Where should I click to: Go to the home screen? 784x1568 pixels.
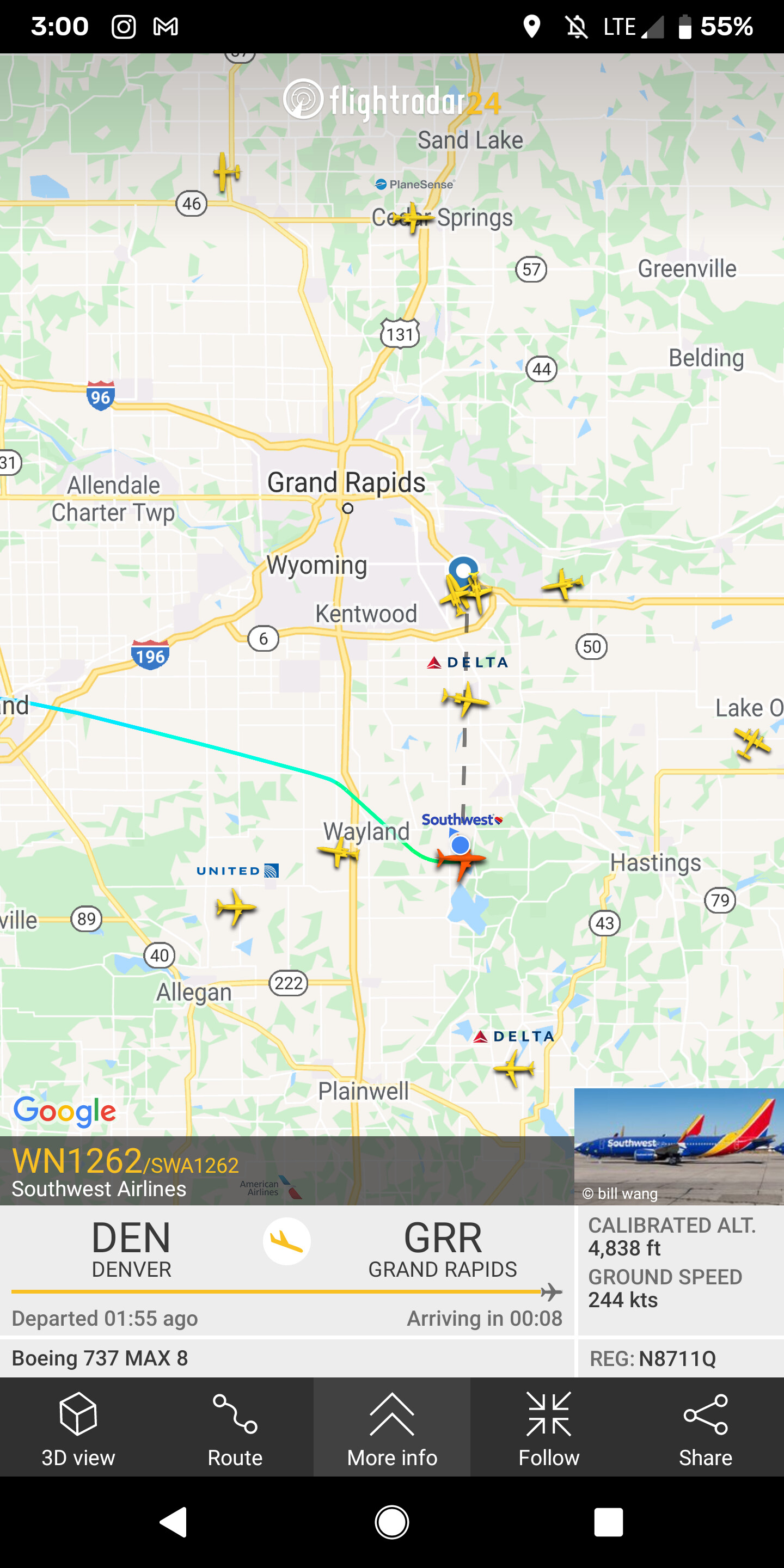coord(392,1522)
